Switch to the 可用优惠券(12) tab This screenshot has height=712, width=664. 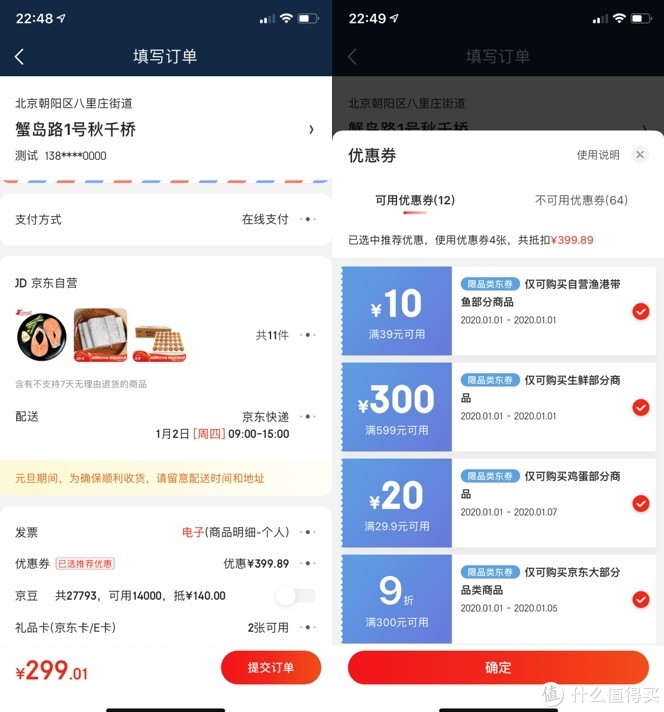[415, 200]
